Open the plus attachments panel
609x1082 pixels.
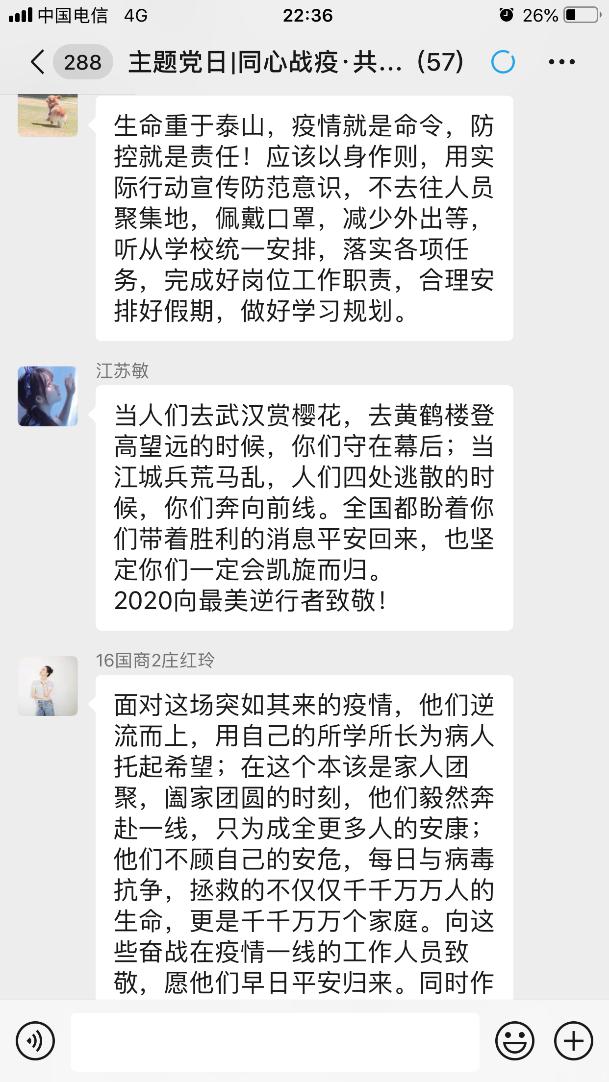574,1041
